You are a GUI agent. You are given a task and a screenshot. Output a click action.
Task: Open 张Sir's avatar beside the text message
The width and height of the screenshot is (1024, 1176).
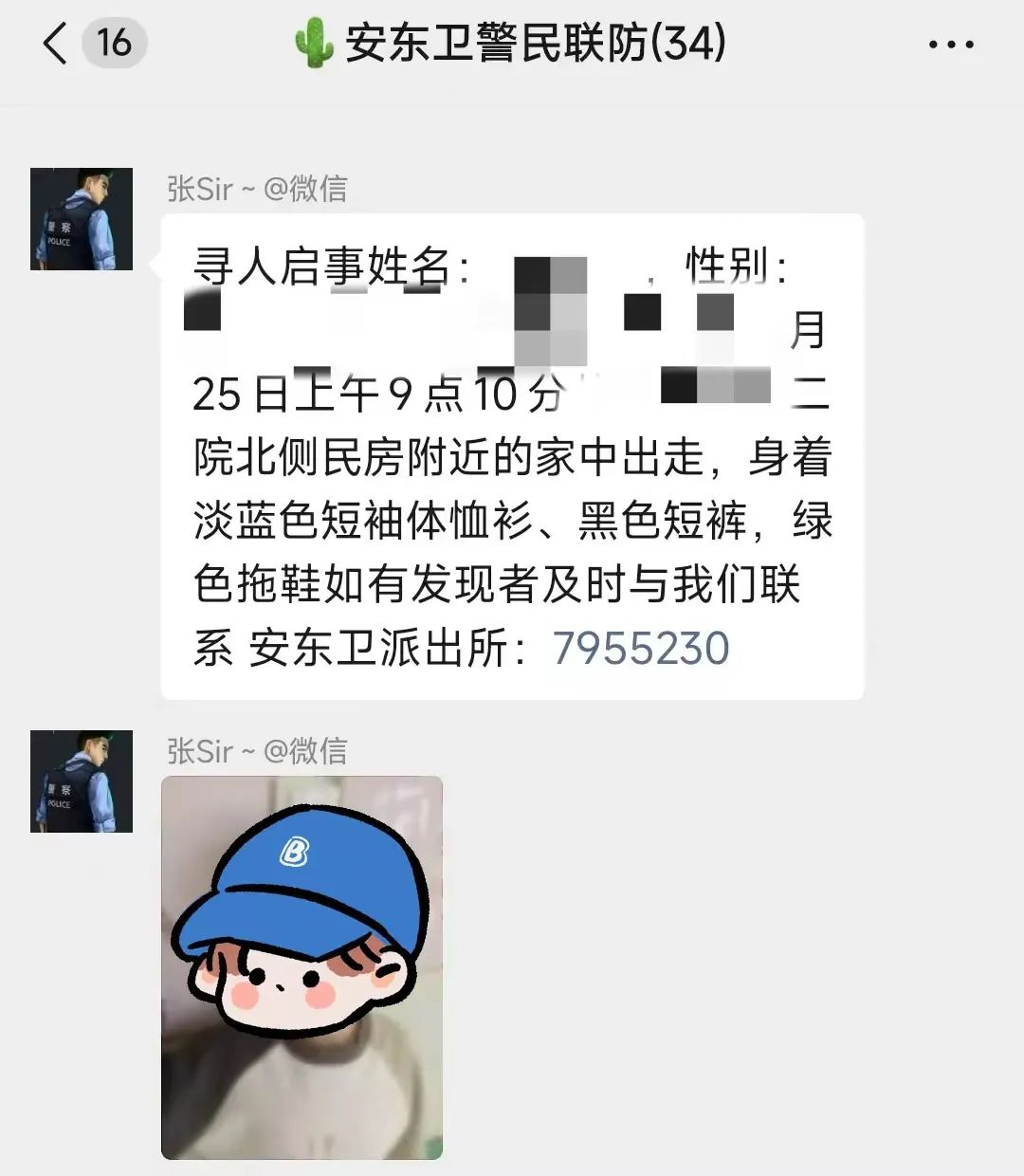click(x=82, y=219)
